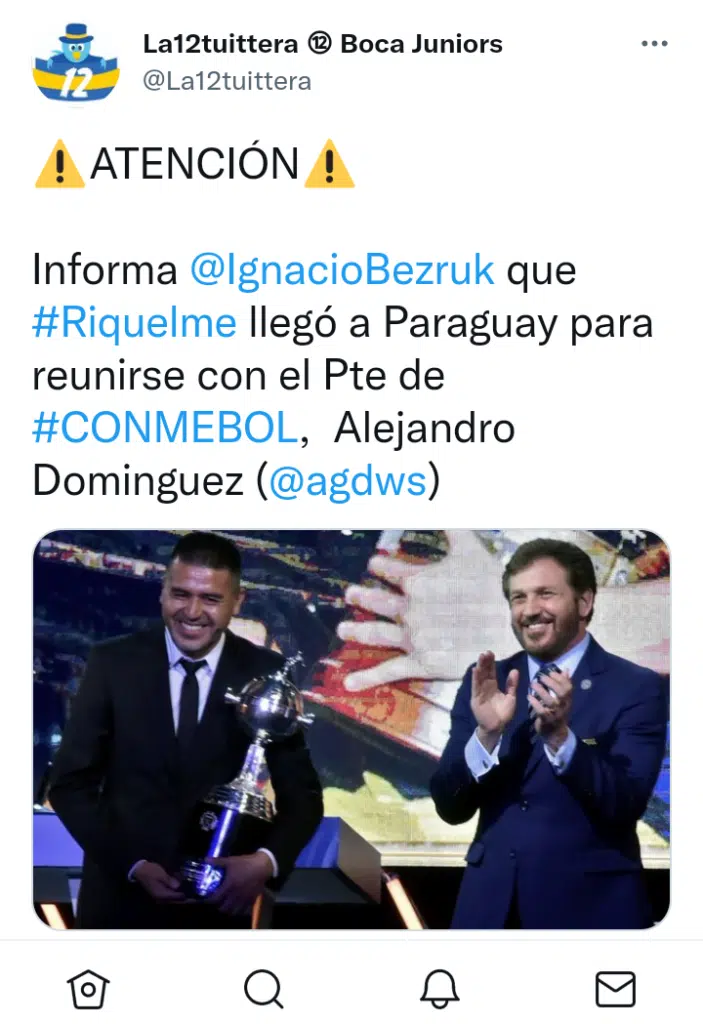The image size is (703, 1024).
Task: Open the notifications bell tab
Action: coord(439,989)
